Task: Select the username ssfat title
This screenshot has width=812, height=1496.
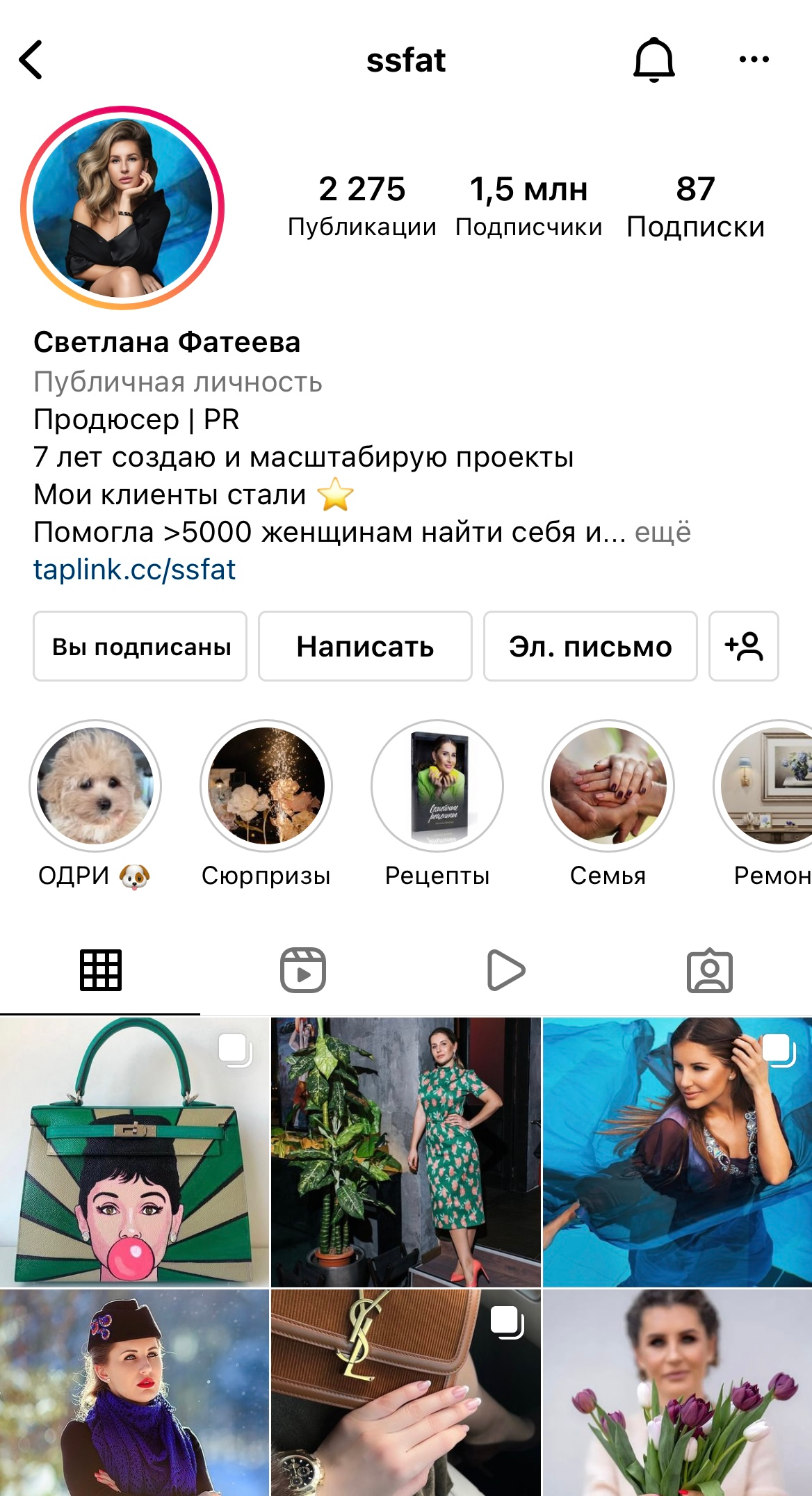Action: (x=406, y=61)
